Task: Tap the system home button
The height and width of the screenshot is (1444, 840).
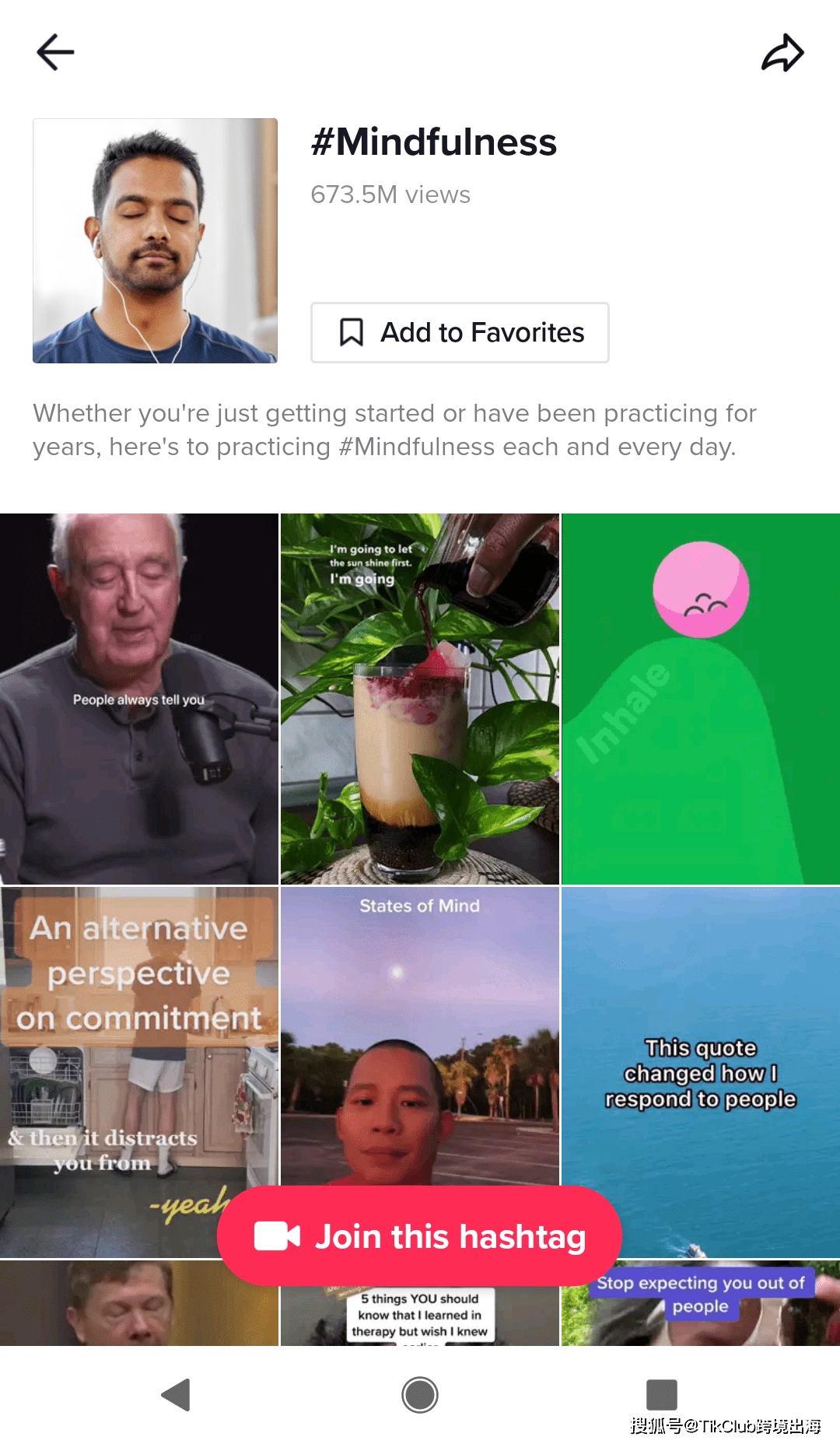Action: click(x=420, y=1394)
